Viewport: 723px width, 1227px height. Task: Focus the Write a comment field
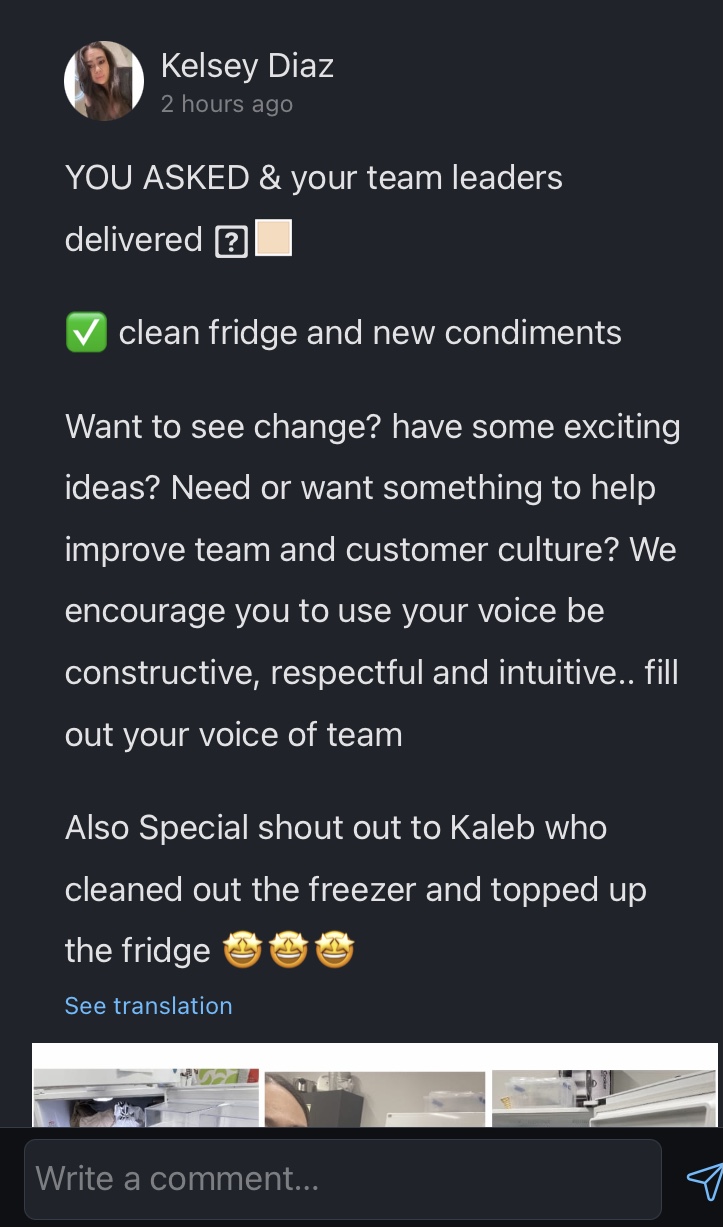tap(342, 1179)
